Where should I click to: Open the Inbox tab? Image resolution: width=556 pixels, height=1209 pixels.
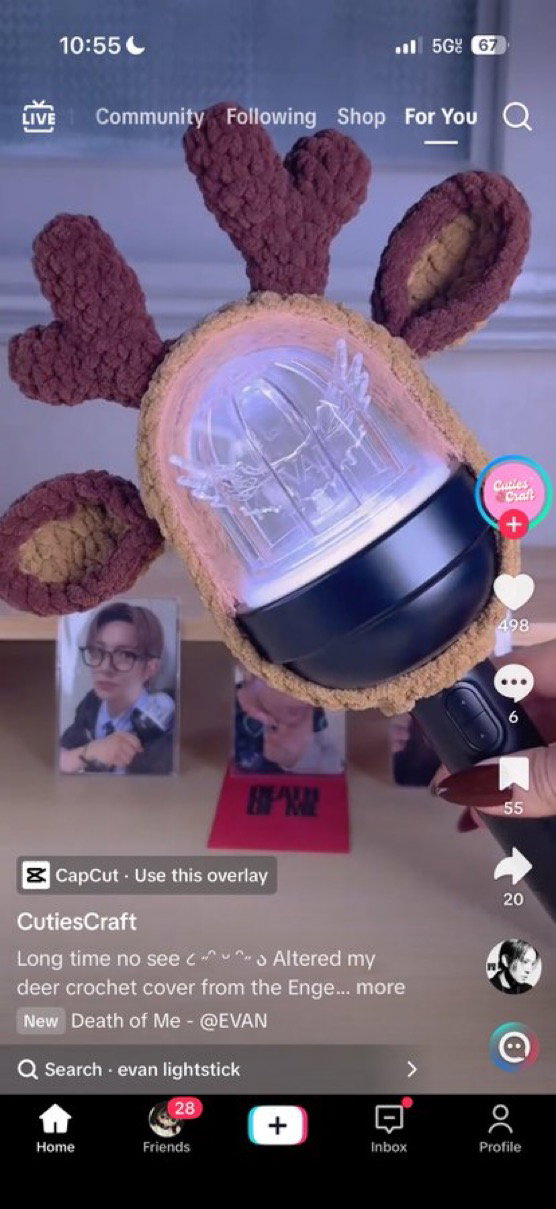click(389, 1129)
